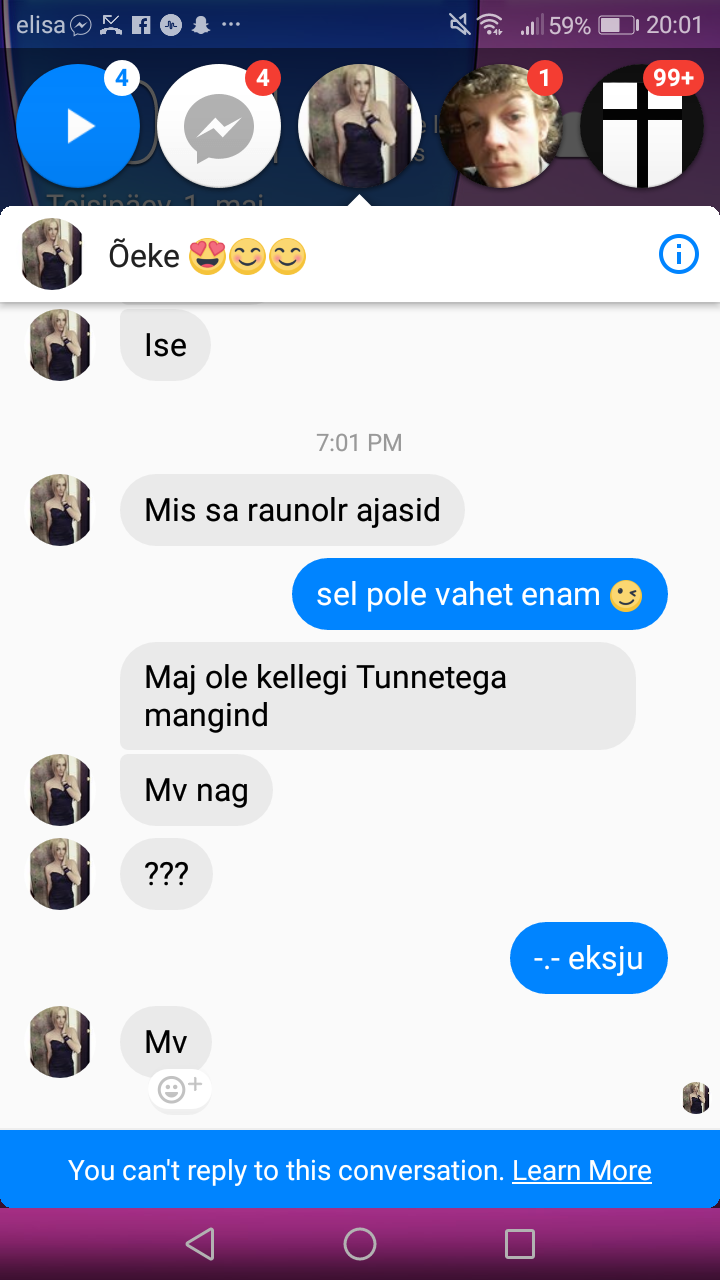Open the black cross chat head with 99+

pos(641,126)
